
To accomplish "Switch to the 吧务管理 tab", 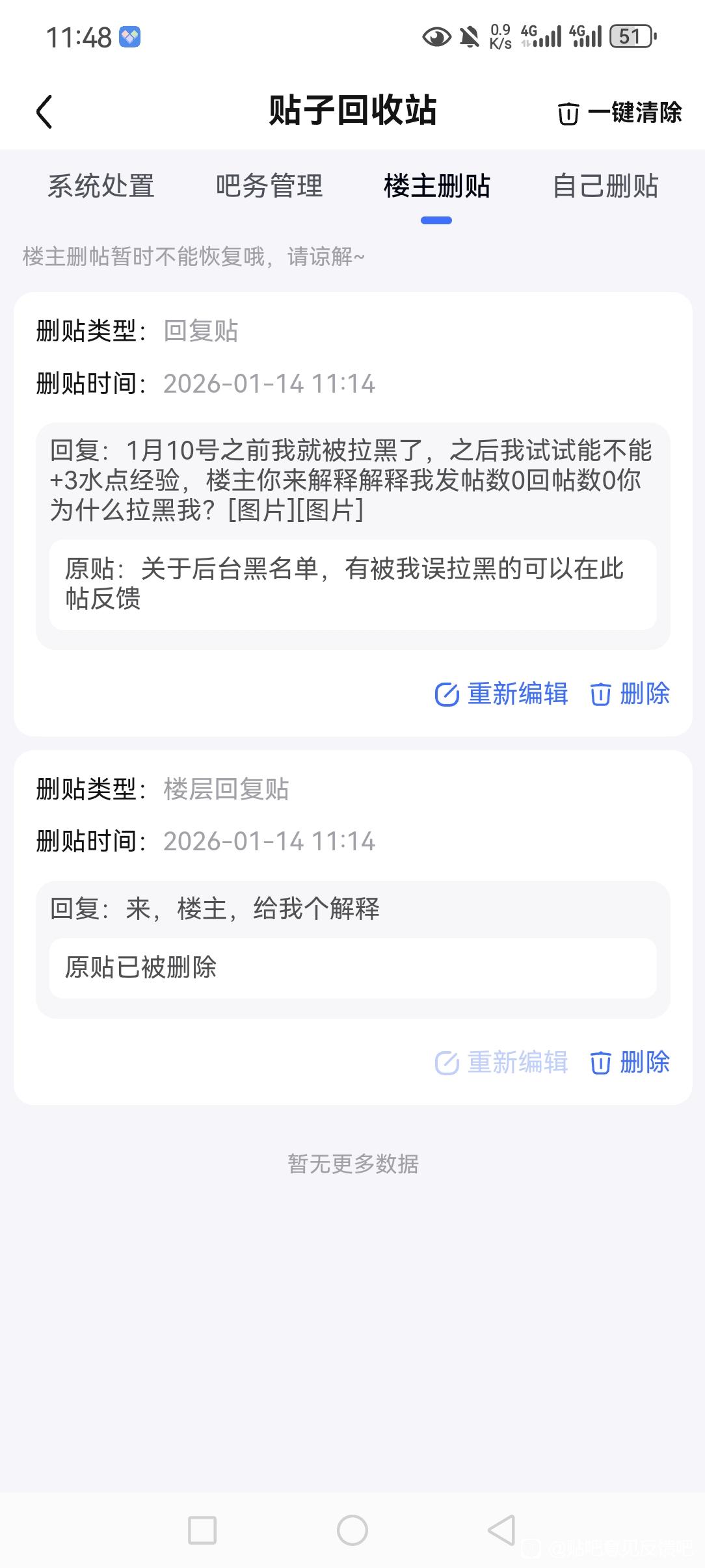I will pos(269,186).
